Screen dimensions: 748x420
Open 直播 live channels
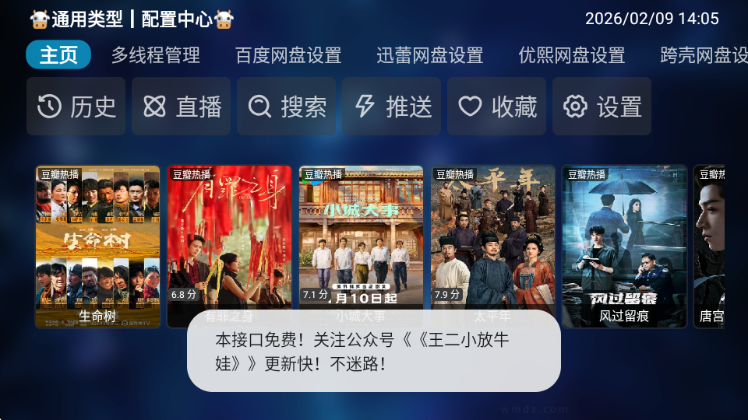click(x=182, y=107)
